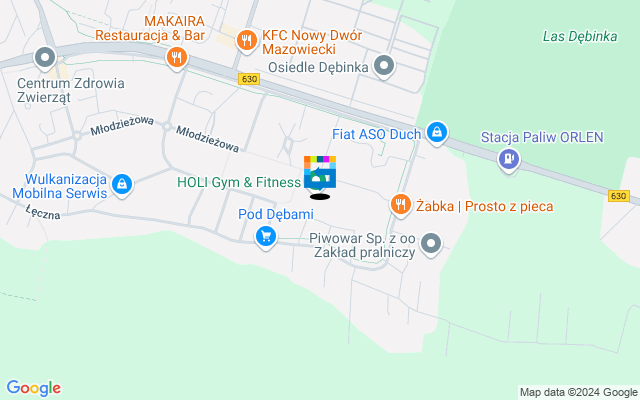The height and width of the screenshot is (400, 640).
Task: Open the Centrum Zdrowia Zwierząt pin
Action: pos(43,57)
